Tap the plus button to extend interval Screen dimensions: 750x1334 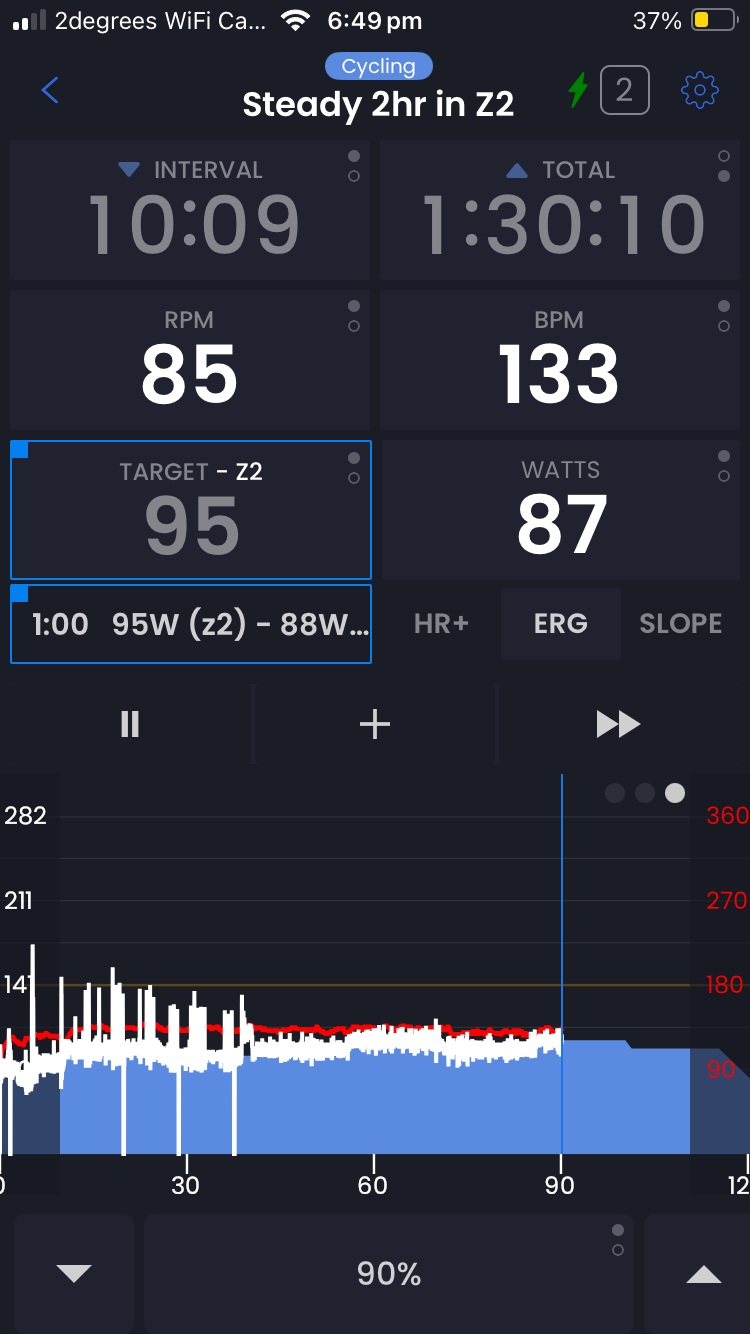[x=375, y=724]
